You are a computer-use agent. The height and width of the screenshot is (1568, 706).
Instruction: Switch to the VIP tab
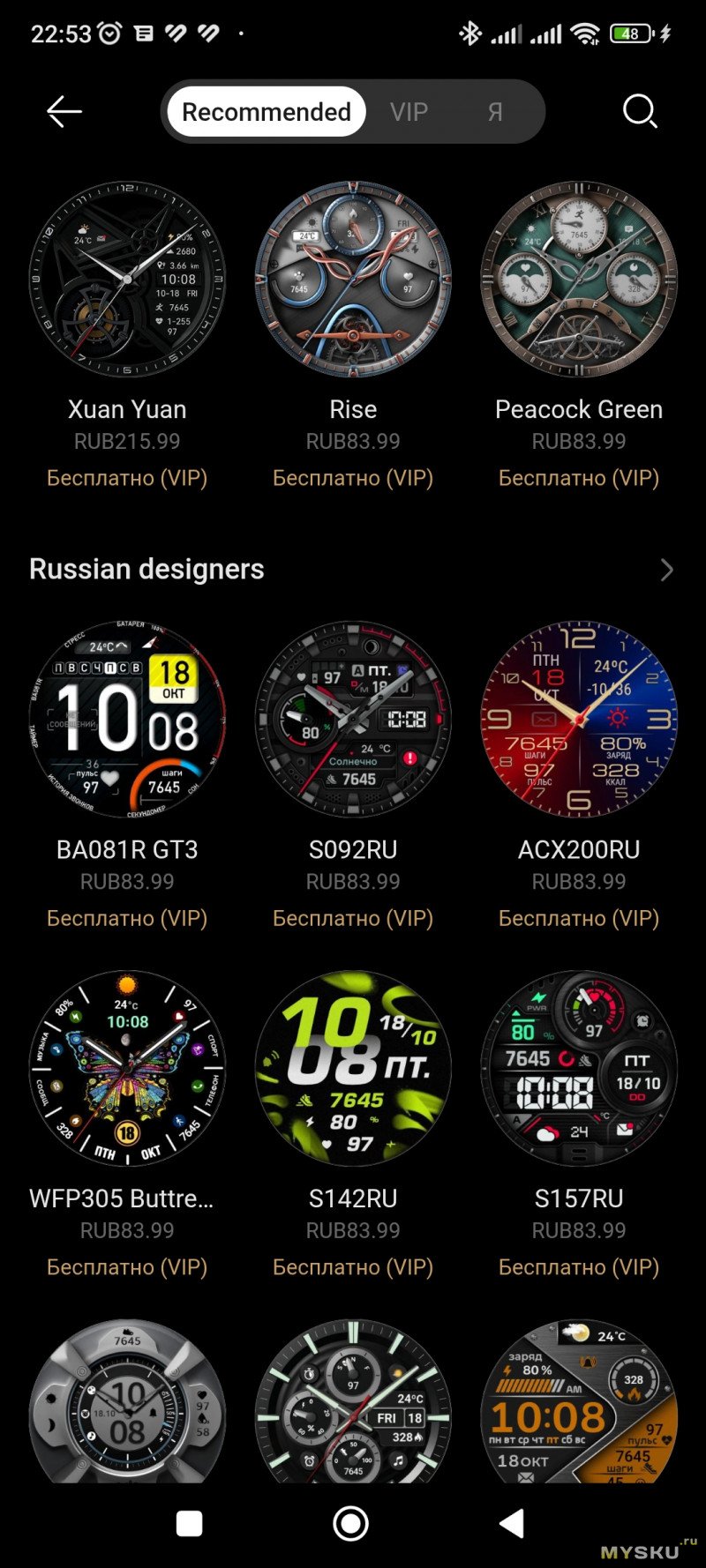click(409, 112)
